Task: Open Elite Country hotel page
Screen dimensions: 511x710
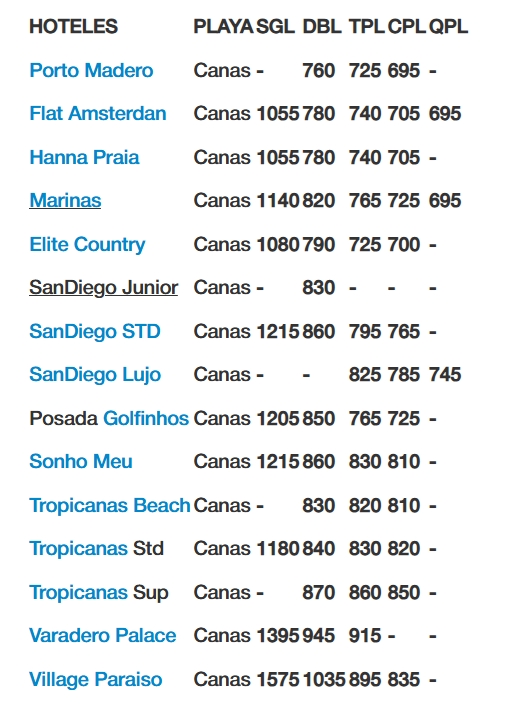Action: pos(87,245)
